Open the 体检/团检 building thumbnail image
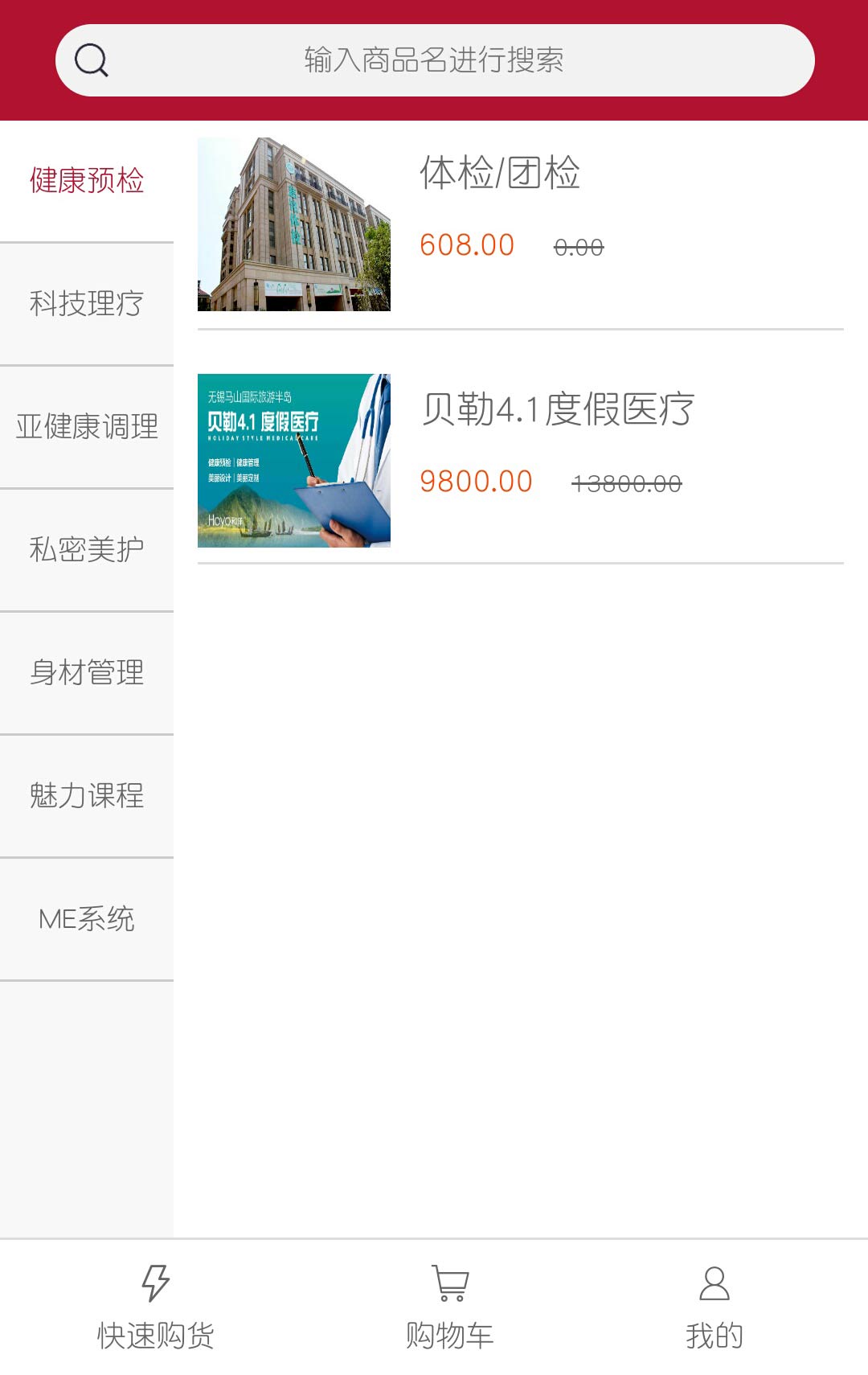Image resolution: width=868 pixels, height=1375 pixels. 293,224
